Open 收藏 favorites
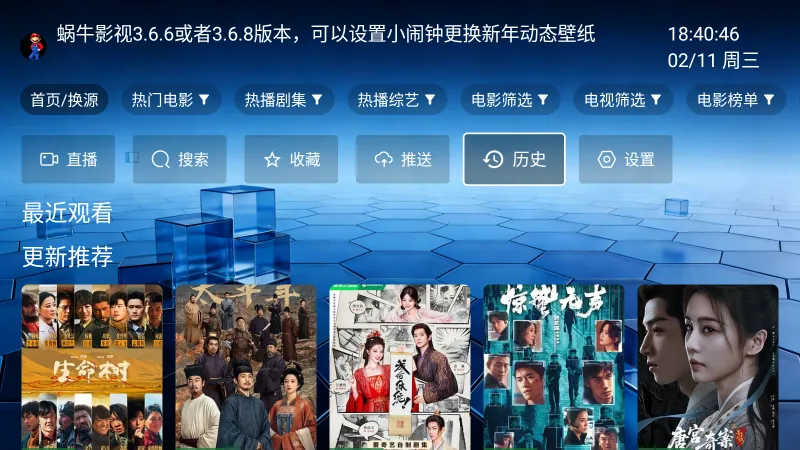The width and height of the screenshot is (800, 450). pos(292,159)
